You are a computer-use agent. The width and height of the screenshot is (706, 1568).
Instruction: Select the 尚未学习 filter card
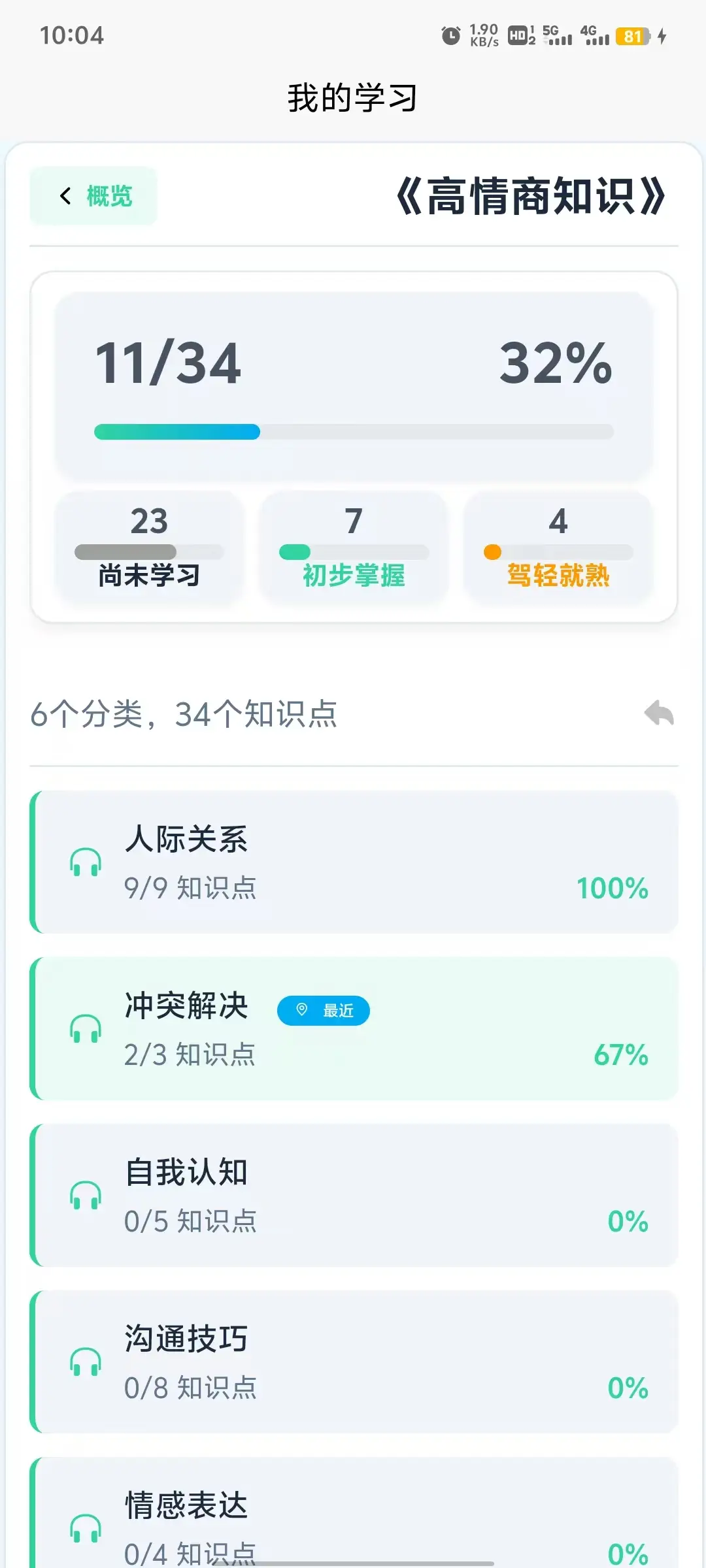[149, 547]
